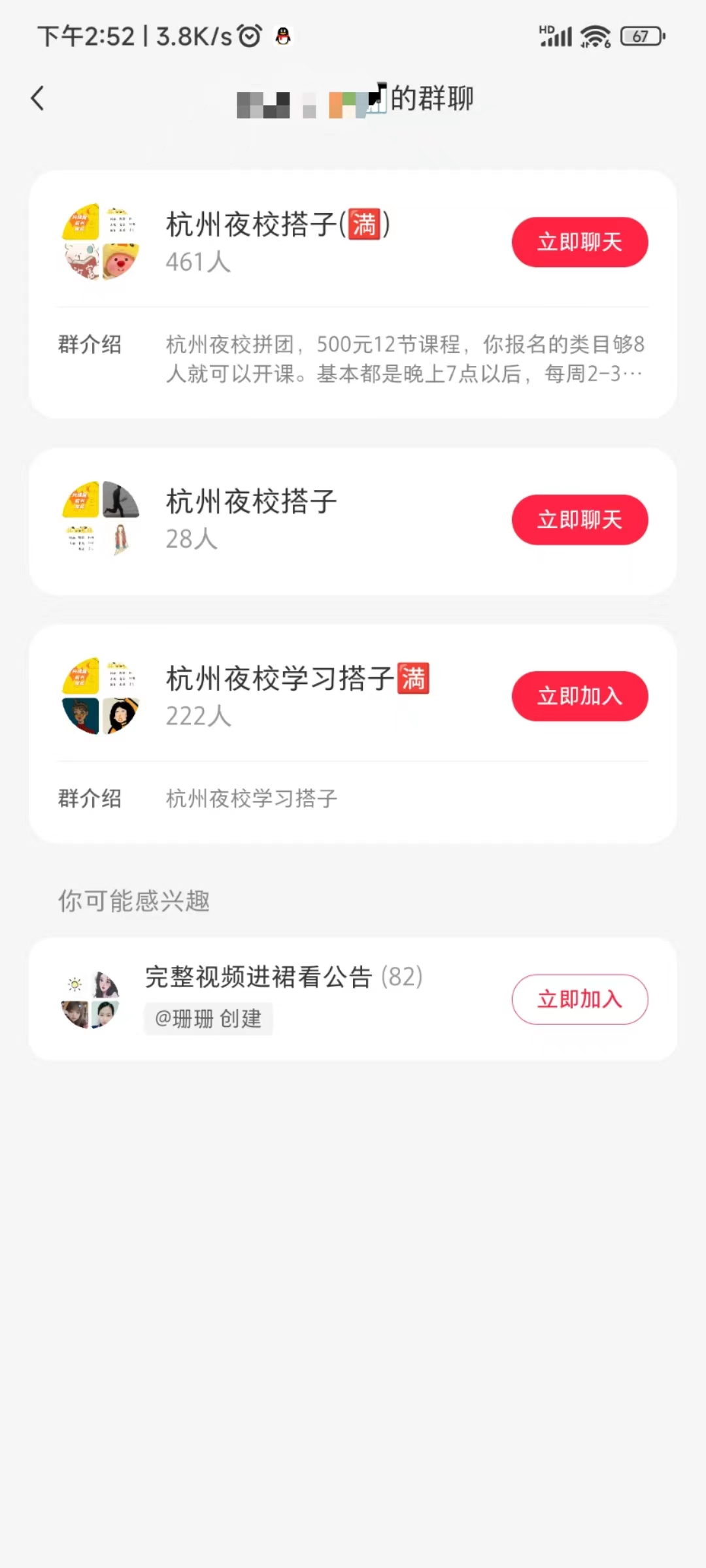The height and width of the screenshot is (1568, 706).
Task: Open the suggested 完整视频进裙看公告 group card
Action: click(294, 998)
